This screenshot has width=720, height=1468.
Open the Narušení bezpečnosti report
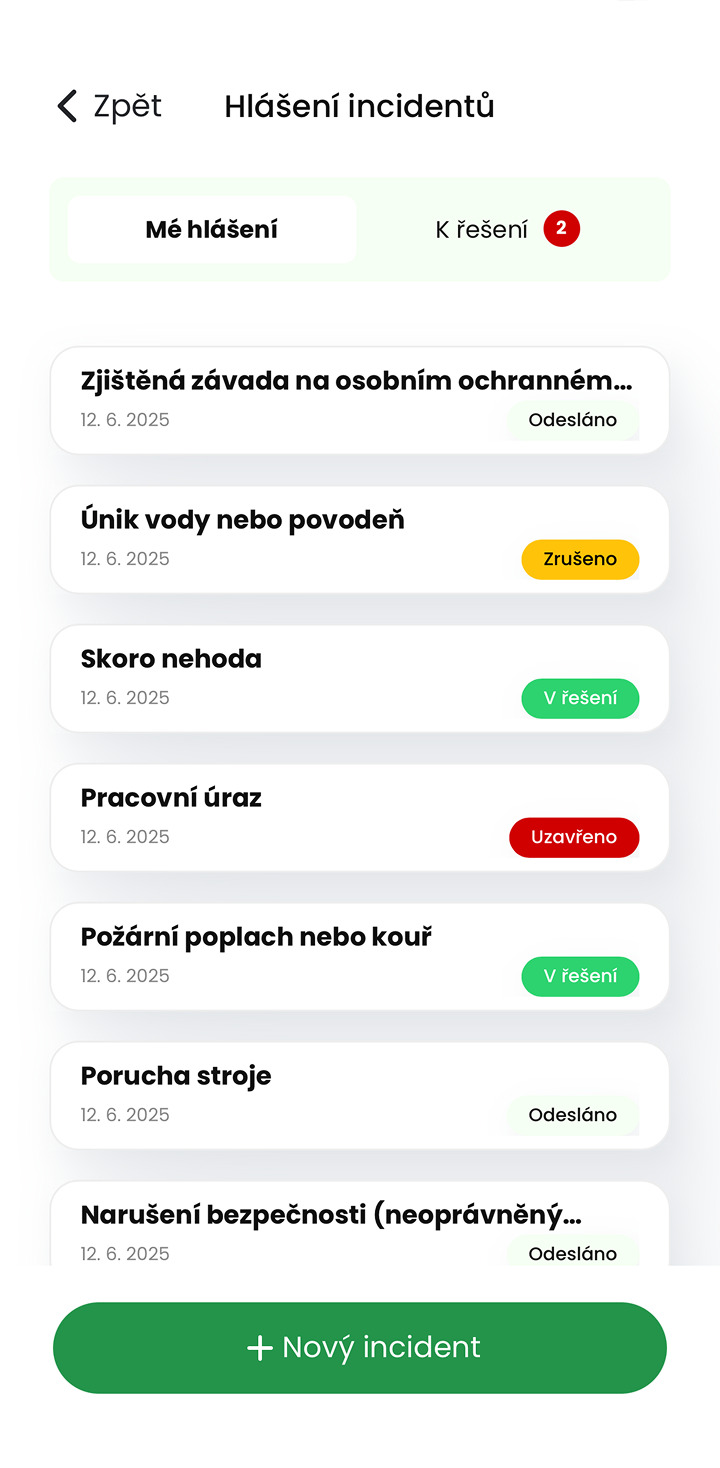[359, 1225]
